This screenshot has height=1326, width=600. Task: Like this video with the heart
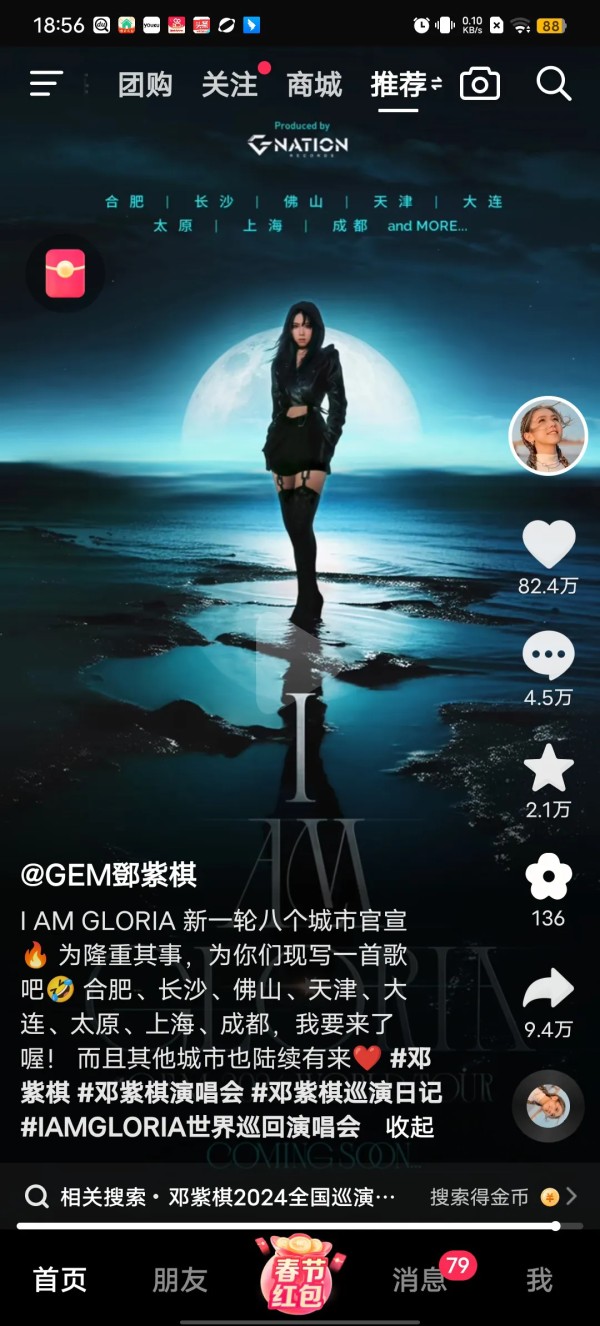tap(549, 545)
